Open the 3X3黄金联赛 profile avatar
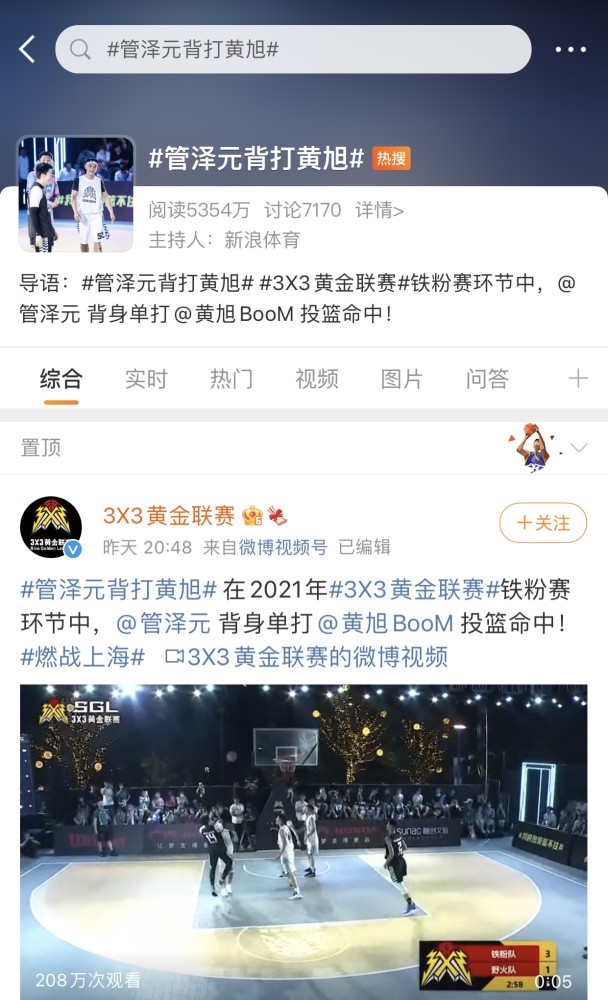Screen dimensions: 608x1000 [51, 527]
